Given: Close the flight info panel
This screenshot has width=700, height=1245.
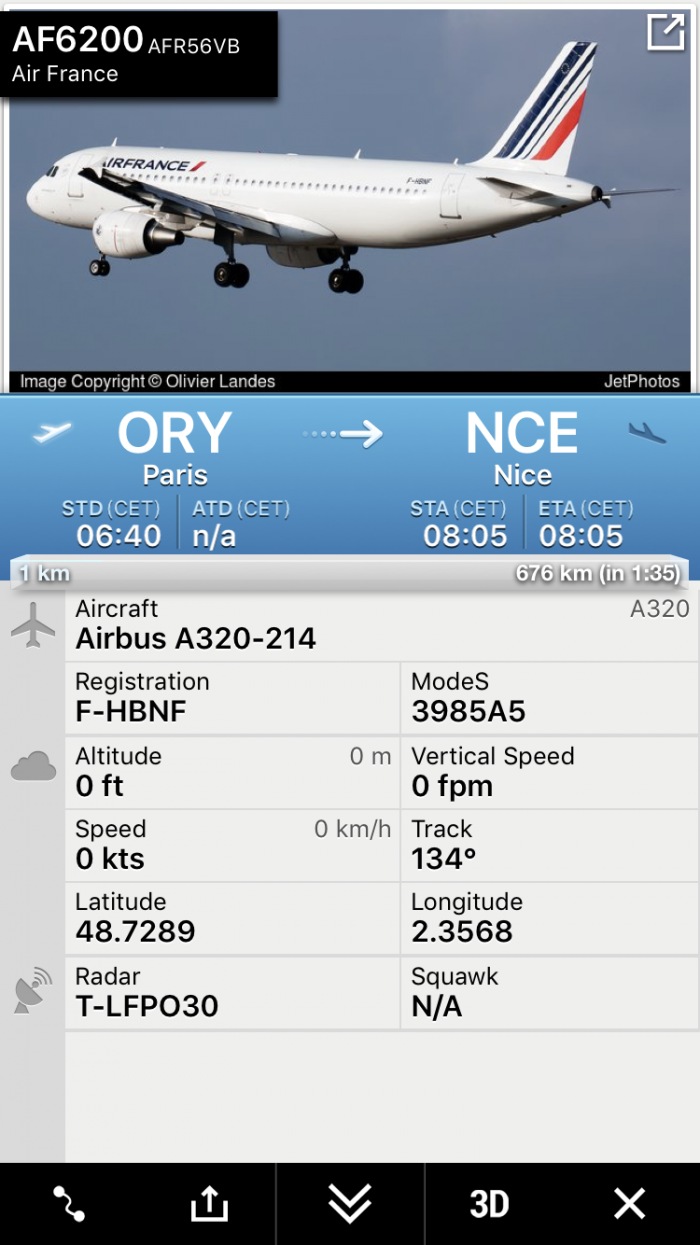Looking at the screenshot, I should click(629, 1203).
